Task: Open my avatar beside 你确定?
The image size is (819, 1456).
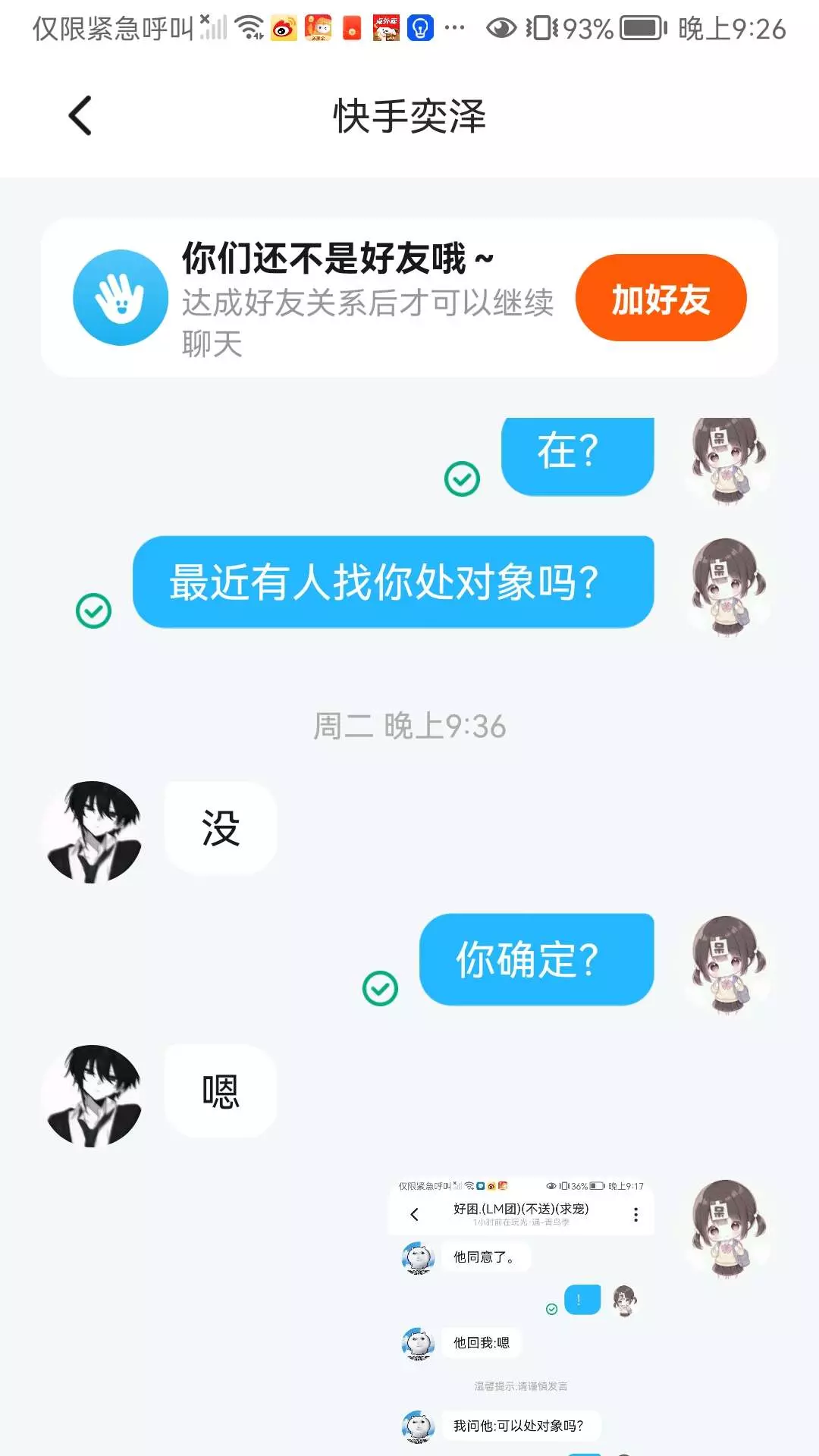Action: (x=728, y=963)
